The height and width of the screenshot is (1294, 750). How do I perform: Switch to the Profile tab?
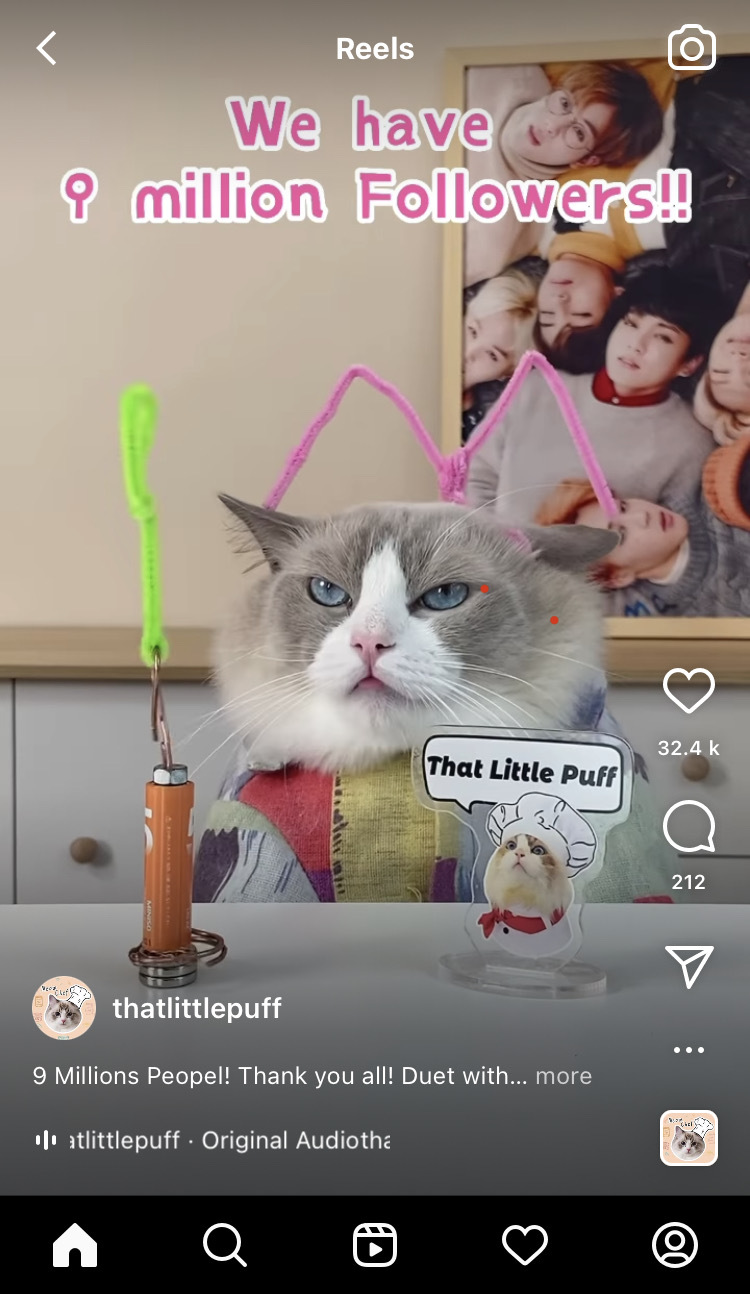674,1246
